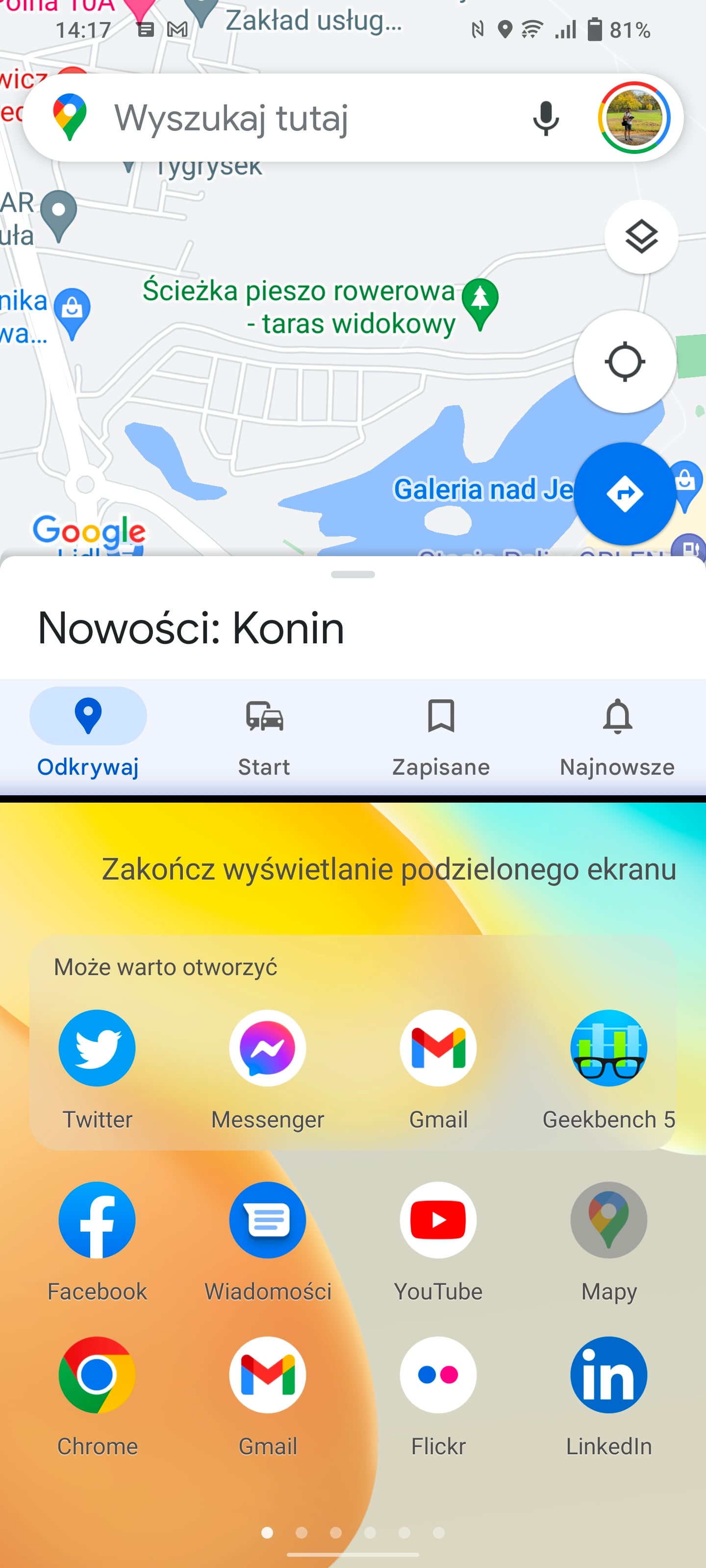
Task: Open the account profile picture
Action: click(633, 118)
